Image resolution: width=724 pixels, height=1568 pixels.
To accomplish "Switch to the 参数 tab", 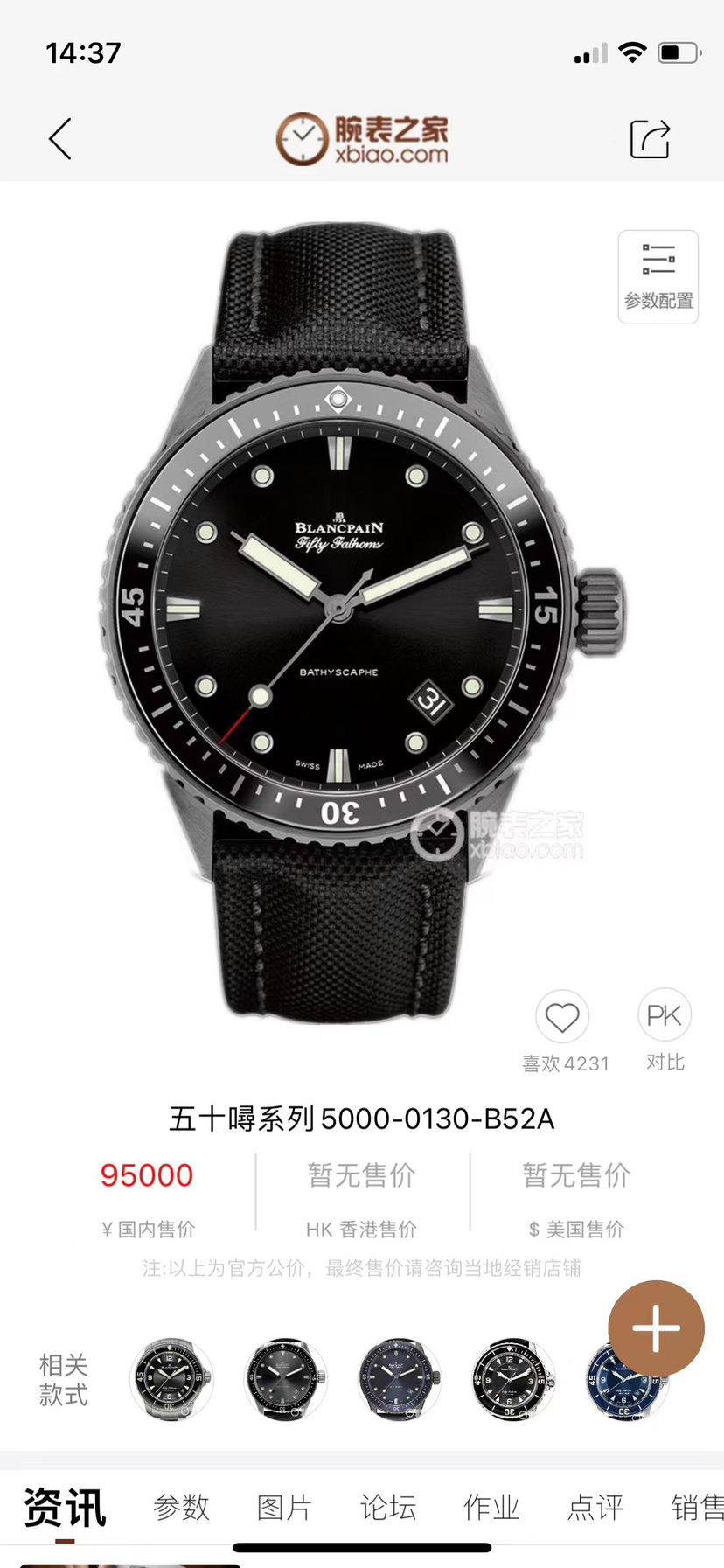I will (x=181, y=1508).
